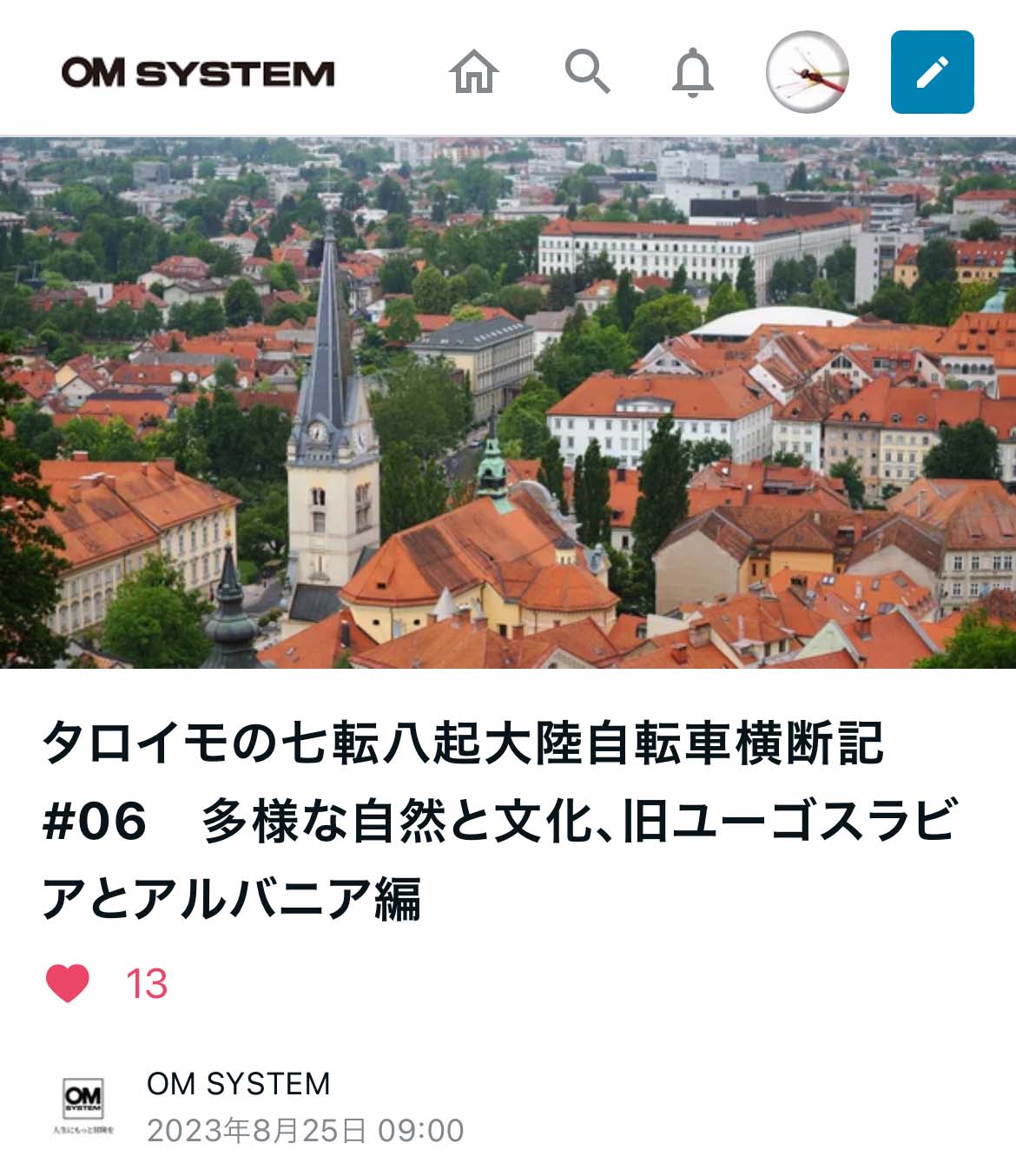The image size is (1016, 1176).
Task: Open the article header city photo
Action: (x=508, y=402)
